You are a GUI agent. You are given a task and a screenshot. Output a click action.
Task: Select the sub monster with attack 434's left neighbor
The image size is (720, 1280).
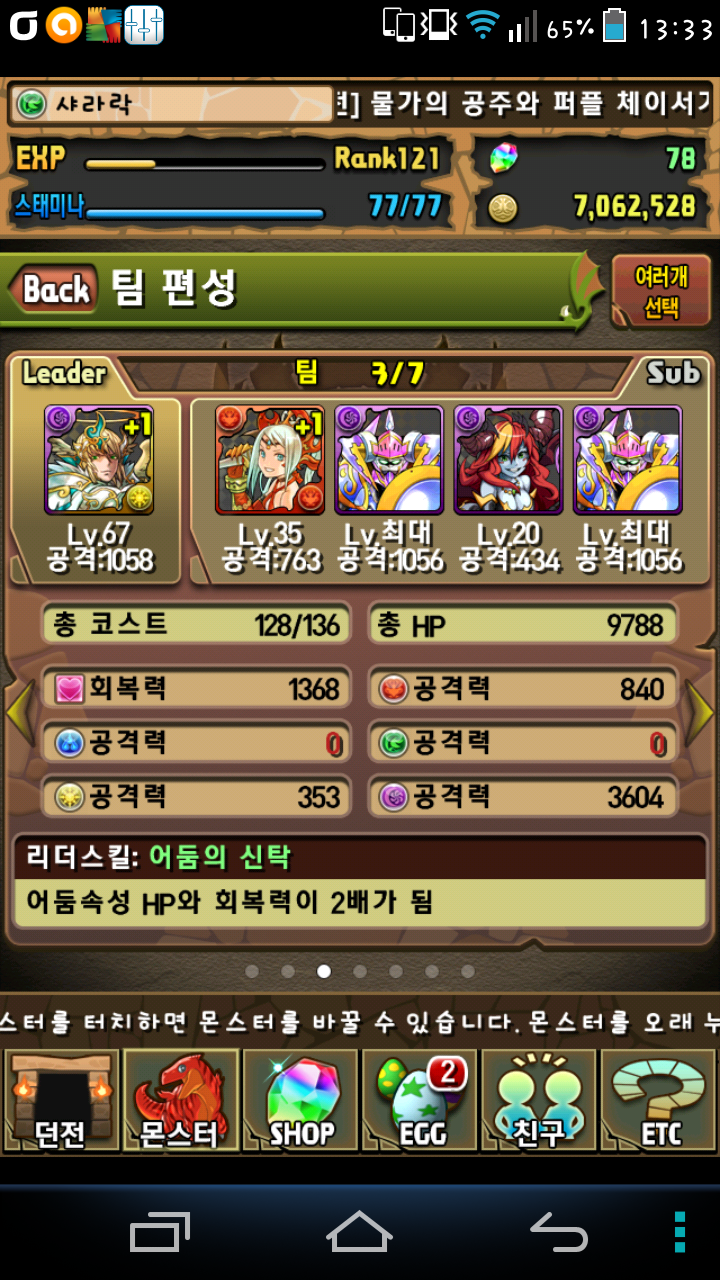[389, 459]
